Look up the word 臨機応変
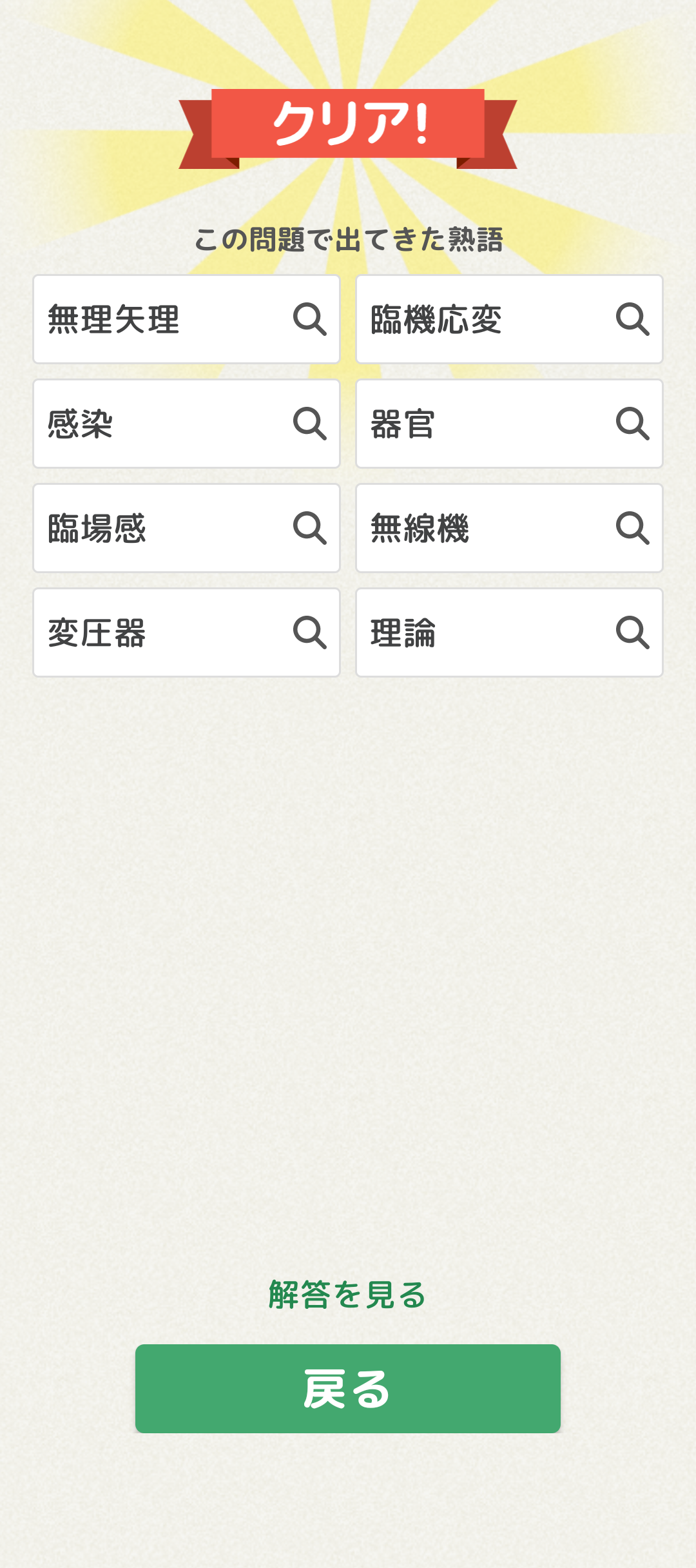This screenshot has width=696, height=1568. tap(509, 319)
